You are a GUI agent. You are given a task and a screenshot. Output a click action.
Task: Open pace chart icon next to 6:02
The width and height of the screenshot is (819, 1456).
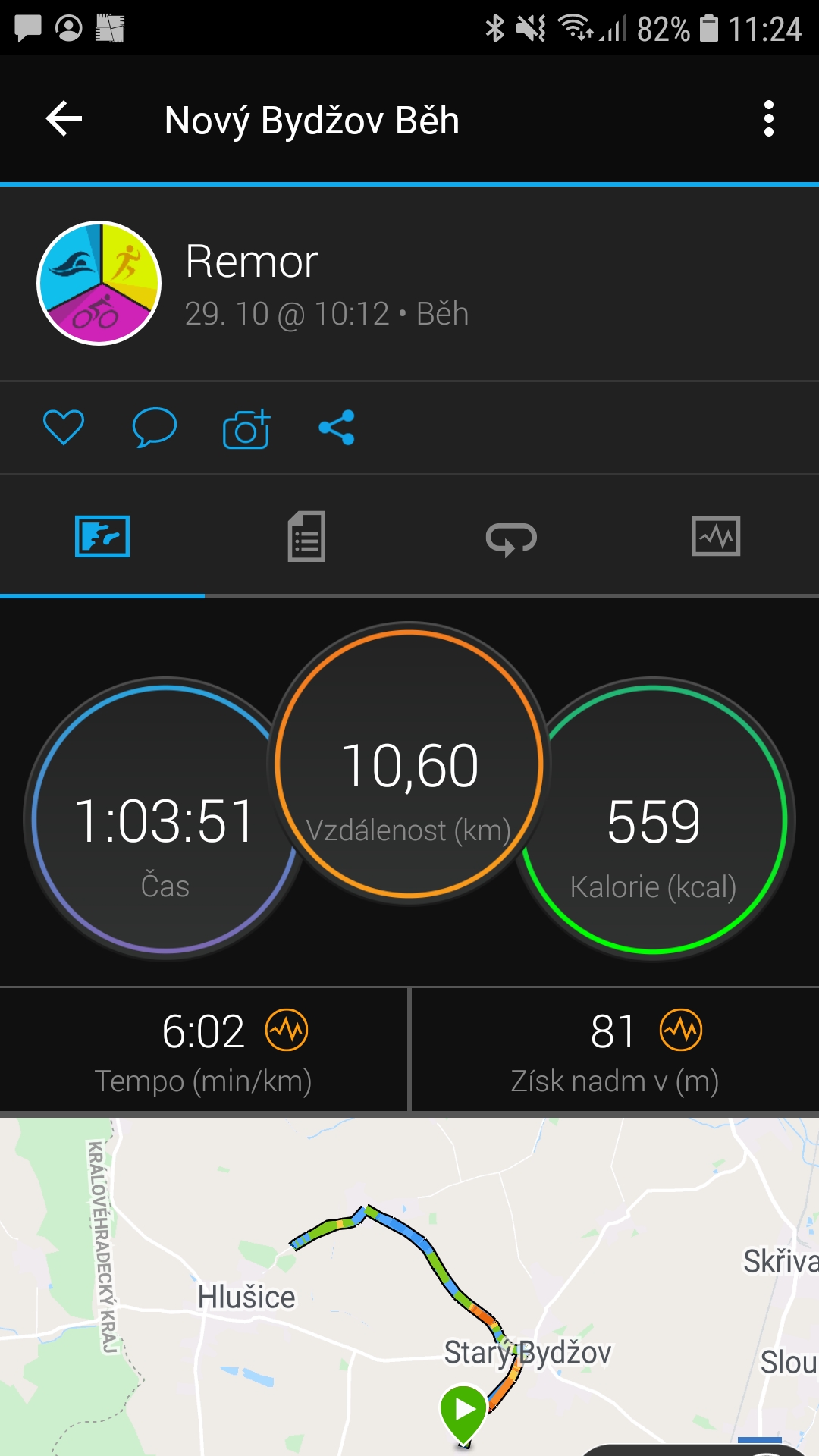pyautogui.click(x=287, y=1030)
